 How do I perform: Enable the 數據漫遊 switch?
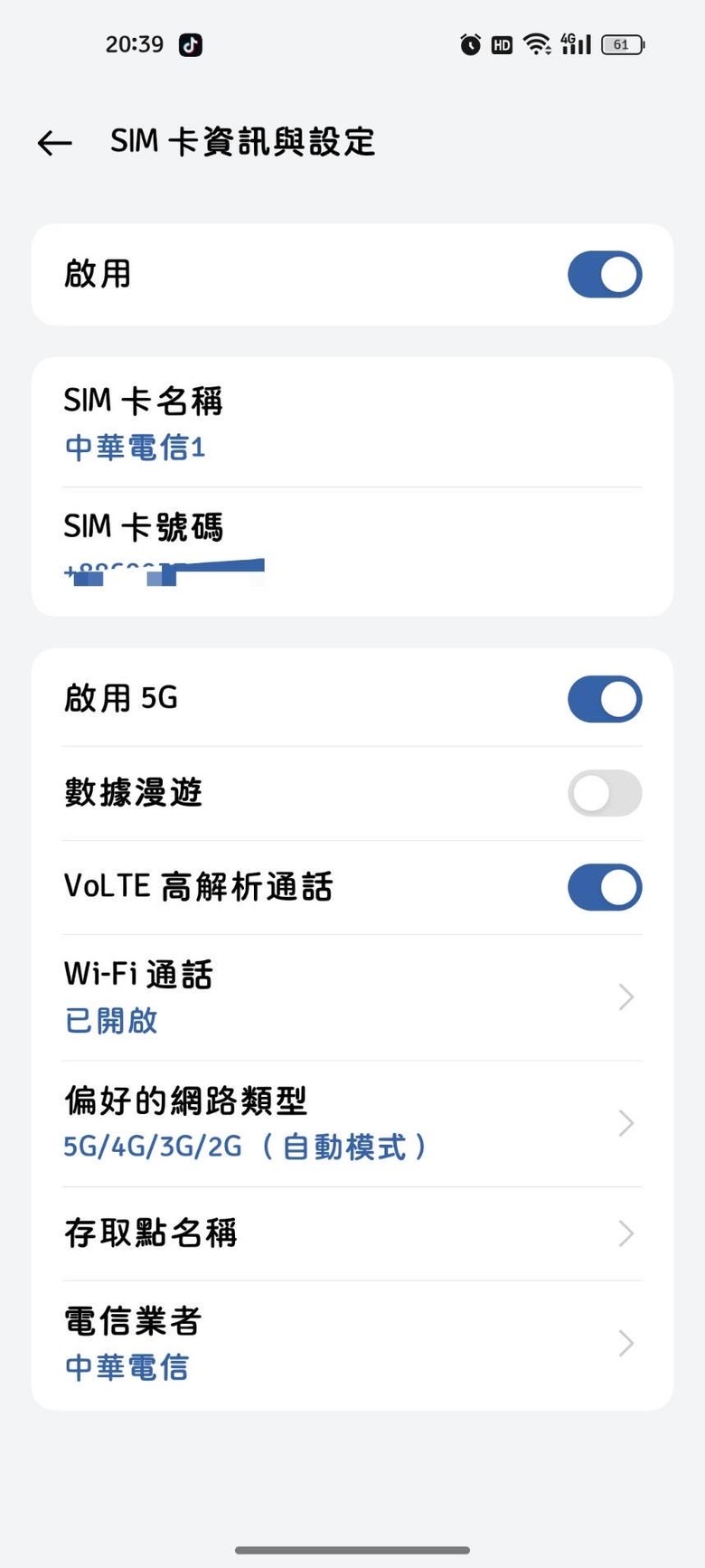(605, 793)
